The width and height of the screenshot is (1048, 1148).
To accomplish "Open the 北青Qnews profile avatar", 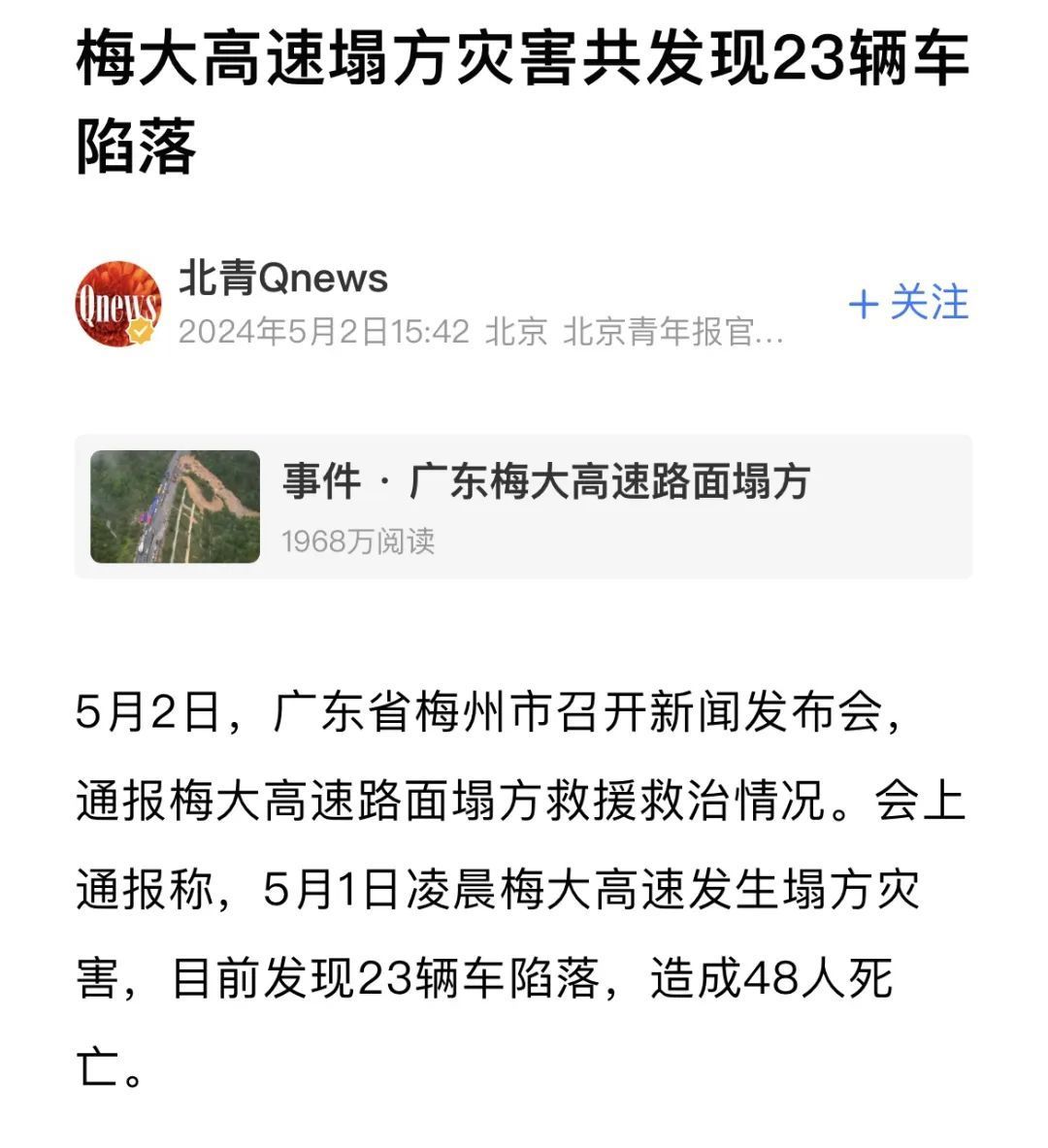I will click(x=118, y=304).
